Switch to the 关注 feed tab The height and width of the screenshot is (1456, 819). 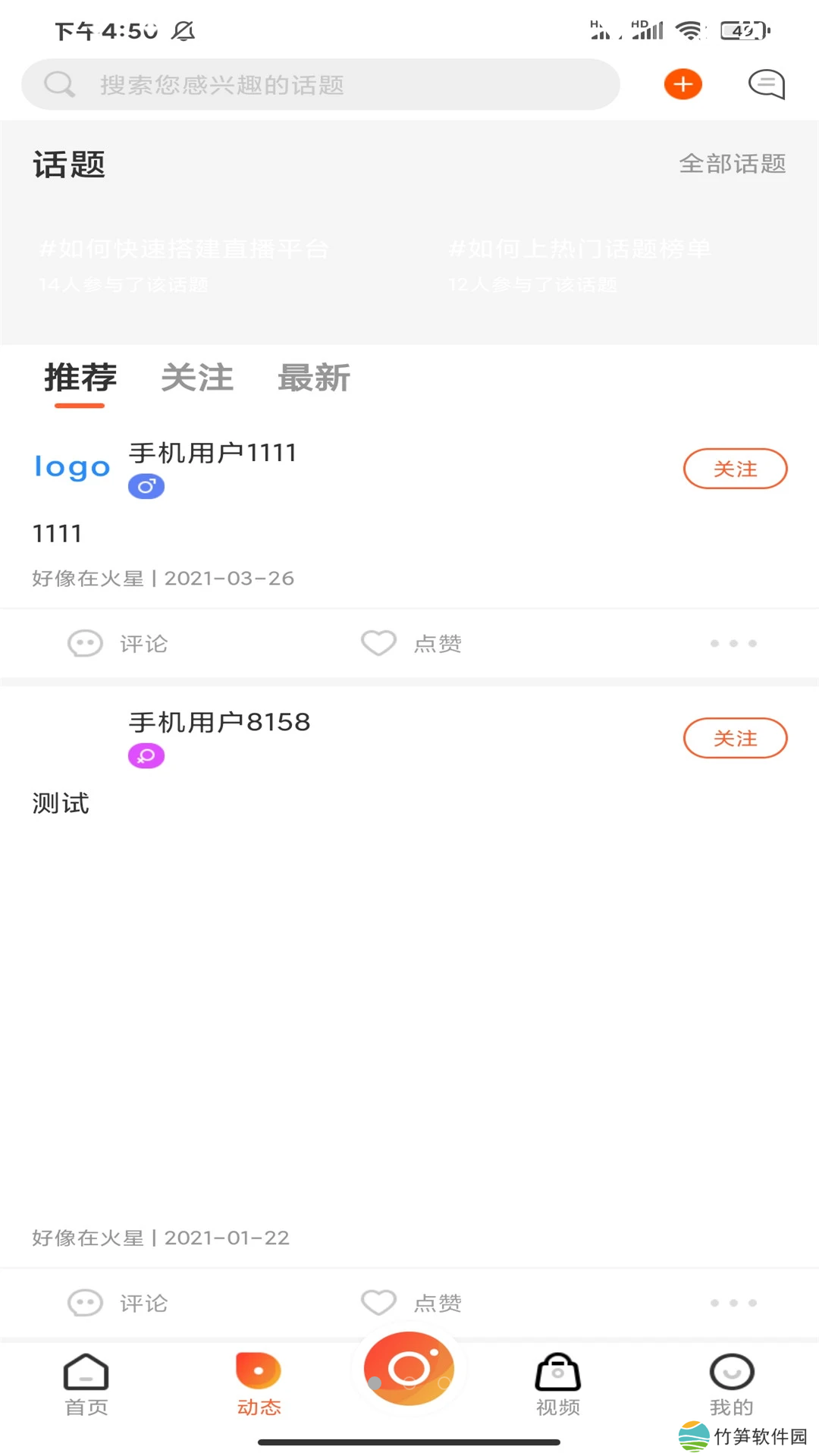tap(197, 378)
